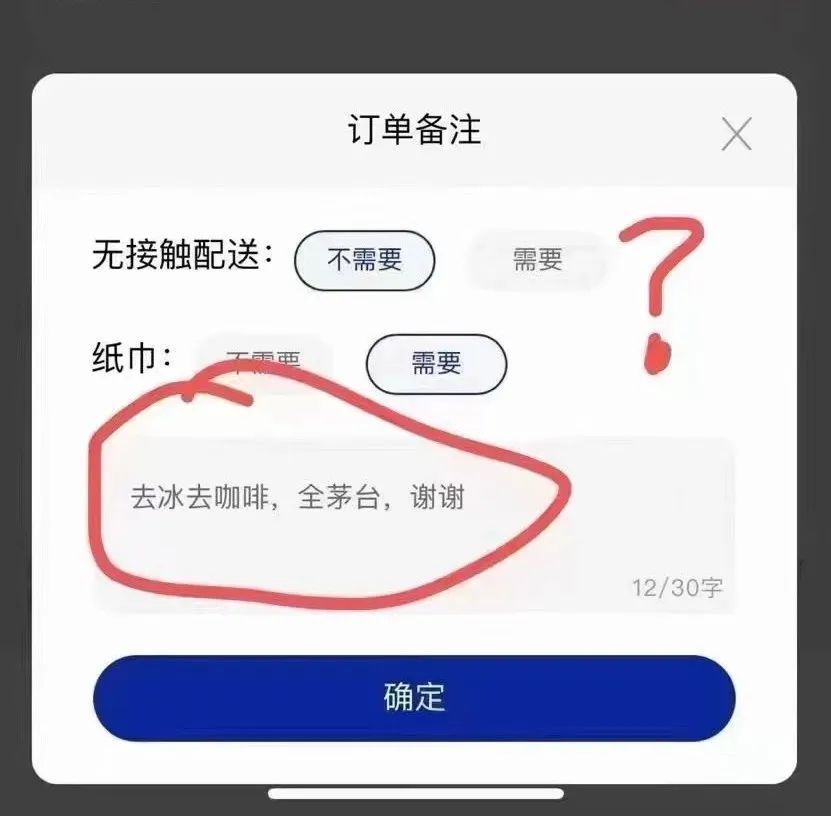Confirm with the 确定 button
The image size is (831, 816).
click(414, 698)
